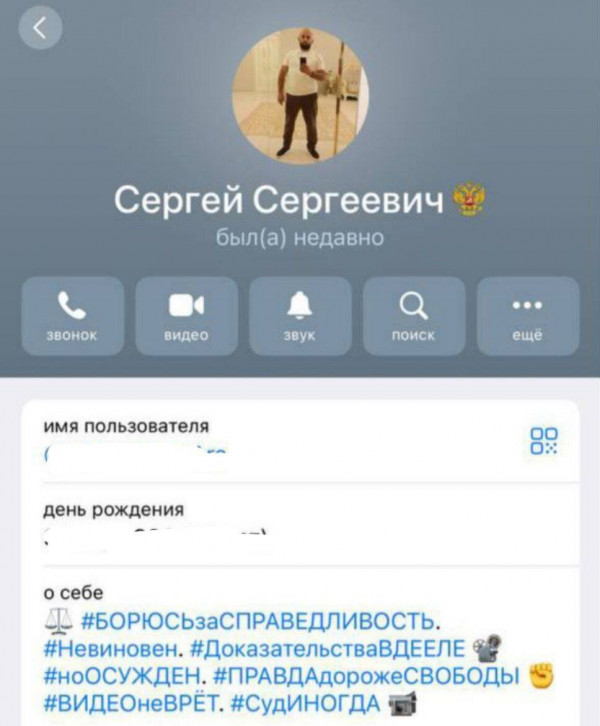
Task: Mute notifications with the звук button
Action: [x=300, y=315]
